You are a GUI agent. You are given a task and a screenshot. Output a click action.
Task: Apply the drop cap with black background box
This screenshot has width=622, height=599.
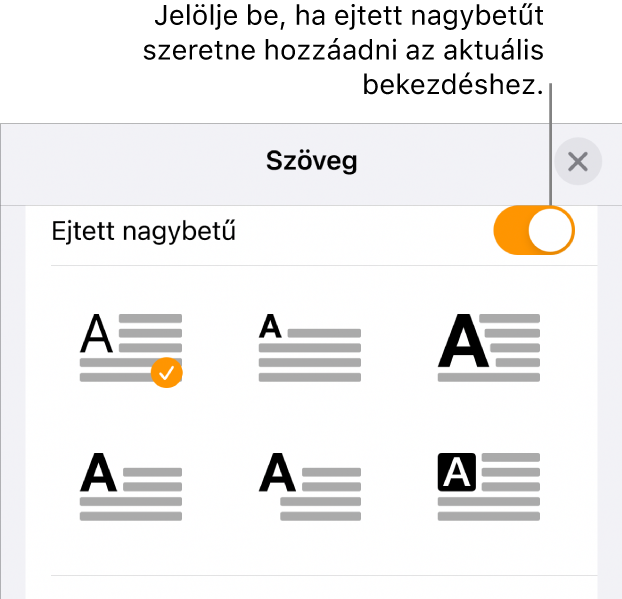[x=489, y=486]
